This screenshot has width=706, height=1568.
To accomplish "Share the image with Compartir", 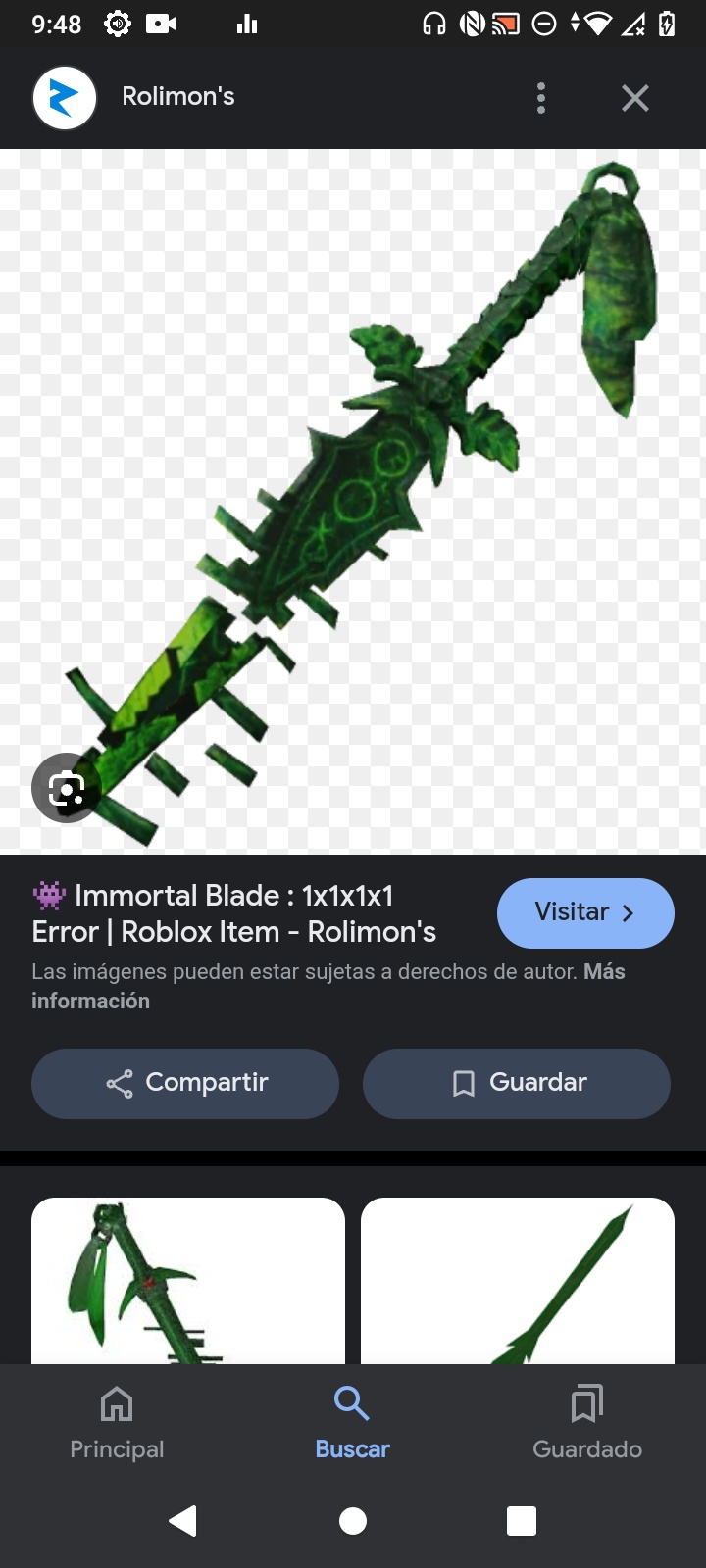I will pyautogui.click(x=185, y=1083).
